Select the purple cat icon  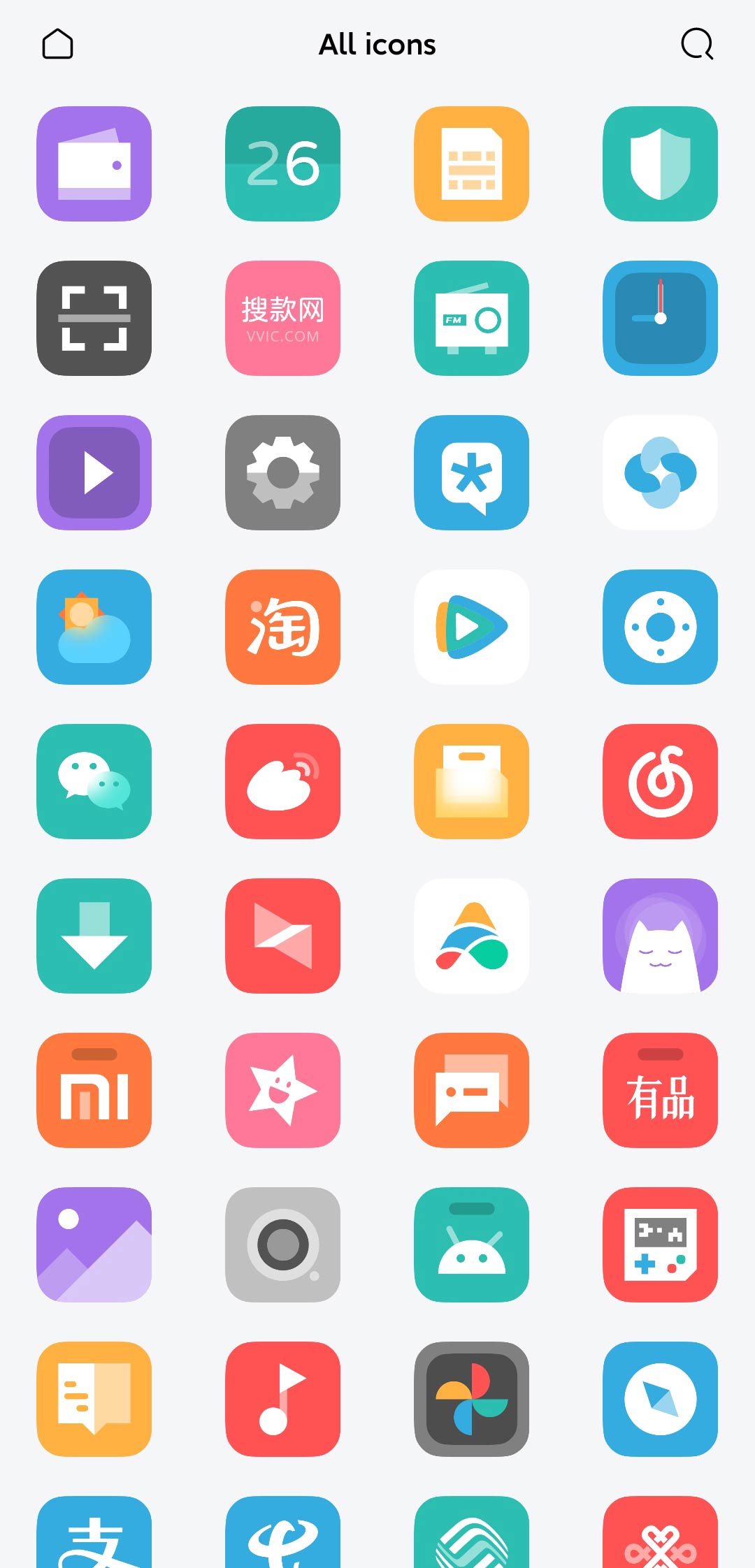661,936
